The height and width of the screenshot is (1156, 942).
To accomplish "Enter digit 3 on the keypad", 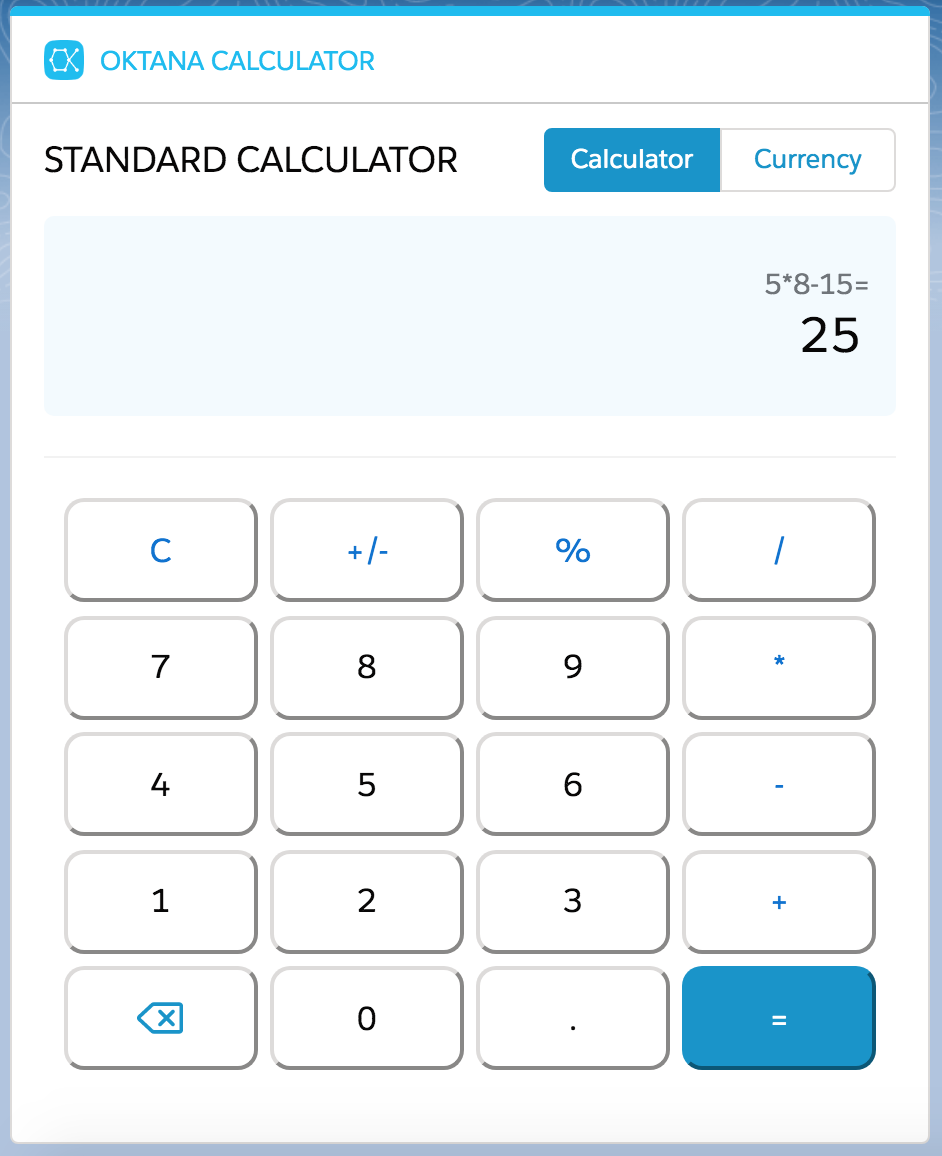I will (x=573, y=902).
